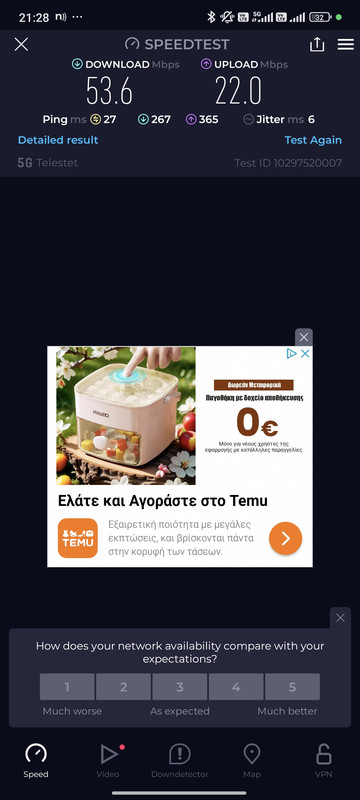Screen dimensions: 360x800
Task: Share the speed test result
Action: coord(317,44)
